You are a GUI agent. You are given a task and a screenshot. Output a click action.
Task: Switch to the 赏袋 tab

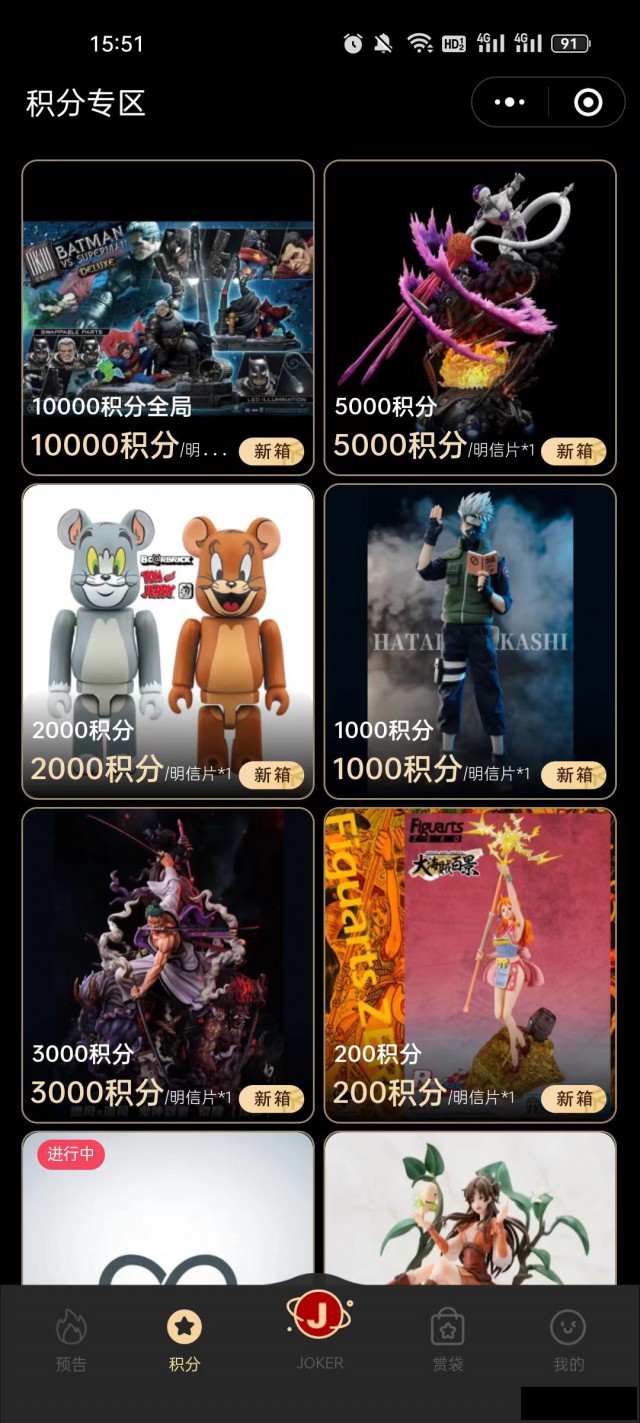tap(447, 1342)
